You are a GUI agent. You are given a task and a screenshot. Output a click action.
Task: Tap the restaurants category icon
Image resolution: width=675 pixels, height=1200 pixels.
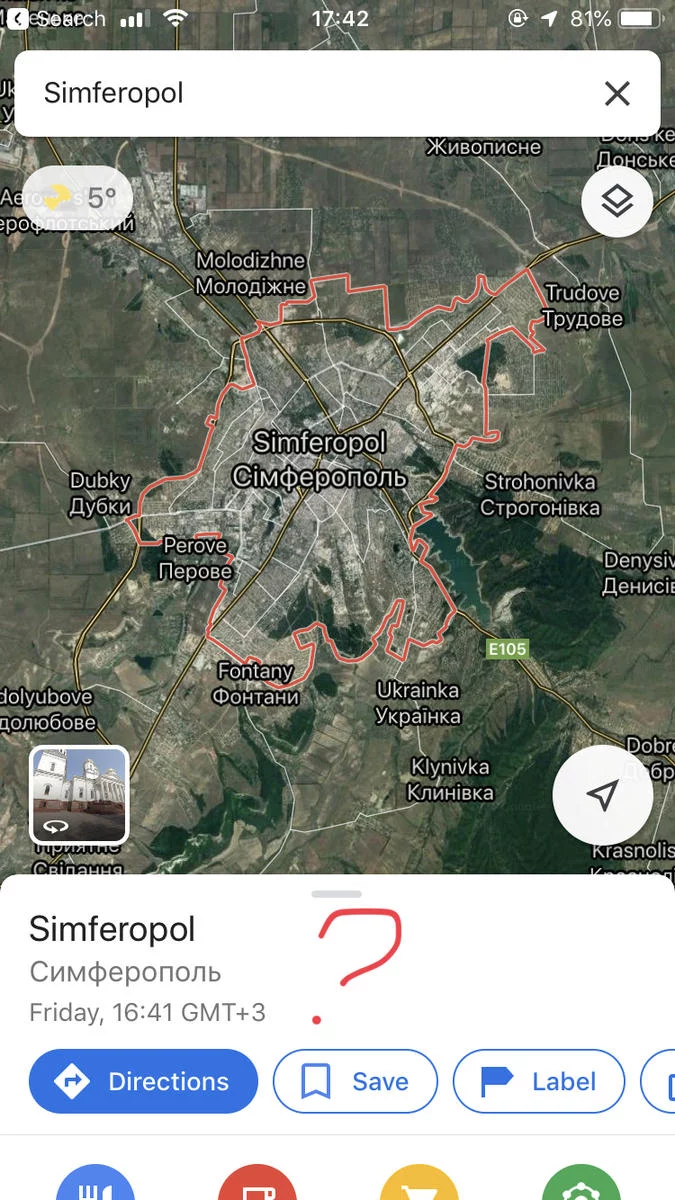[x=96, y=1186]
